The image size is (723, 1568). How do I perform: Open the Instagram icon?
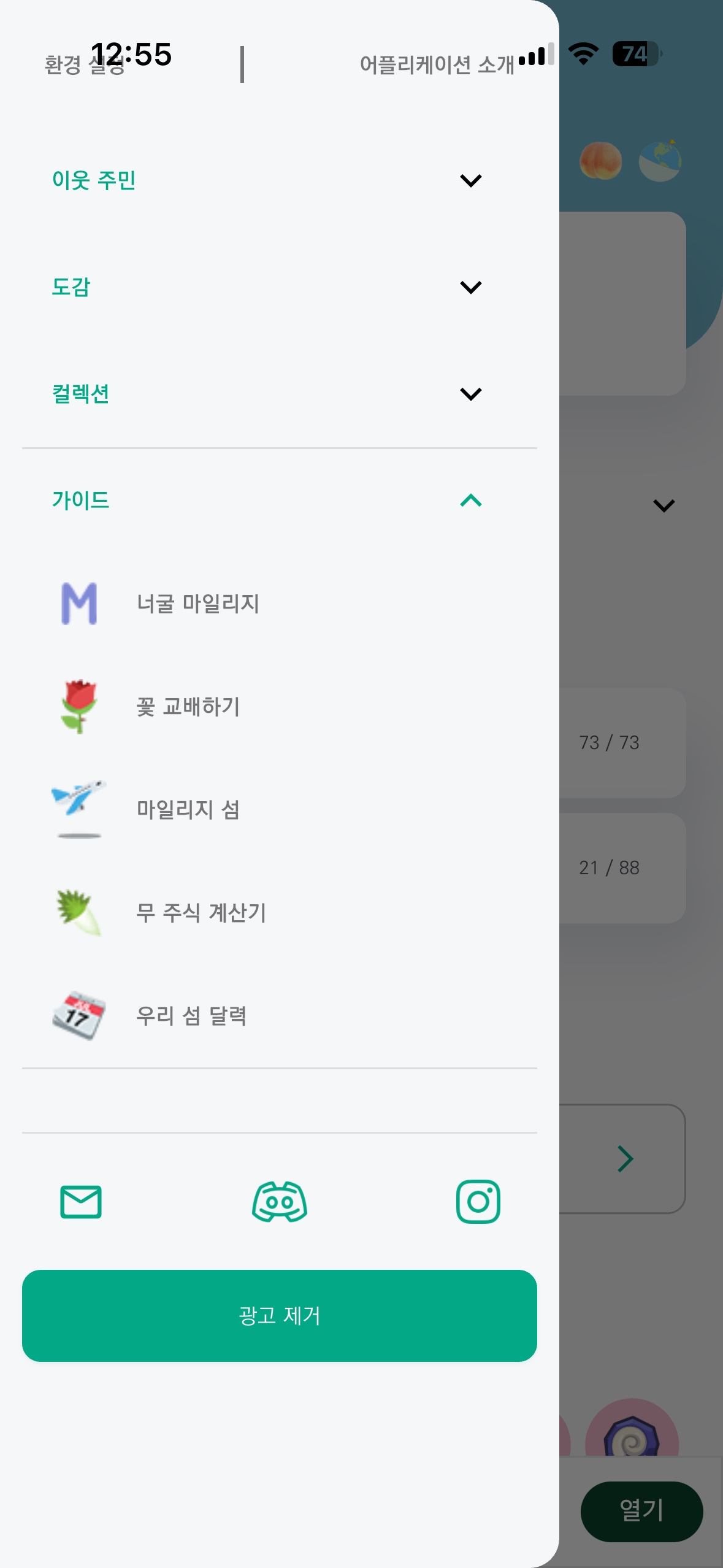pos(478,1202)
